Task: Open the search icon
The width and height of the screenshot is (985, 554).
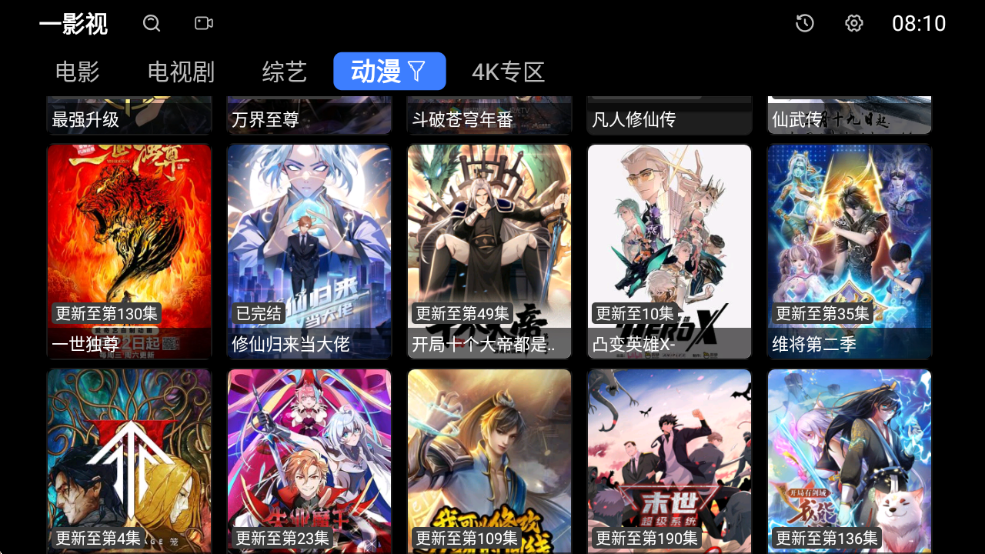Action: pos(152,23)
